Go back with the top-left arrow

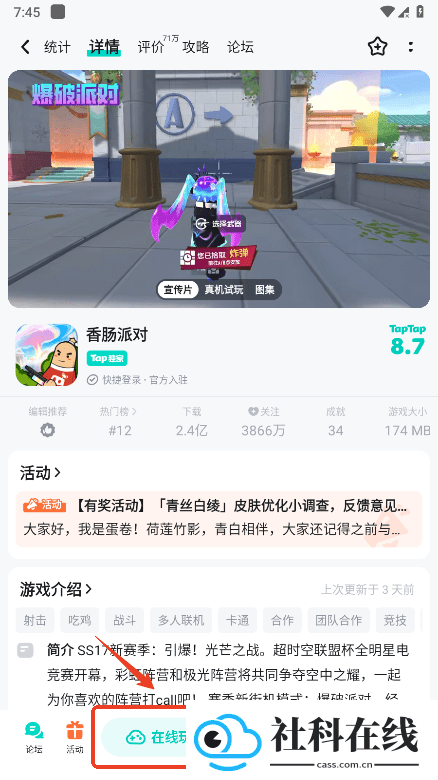point(25,47)
